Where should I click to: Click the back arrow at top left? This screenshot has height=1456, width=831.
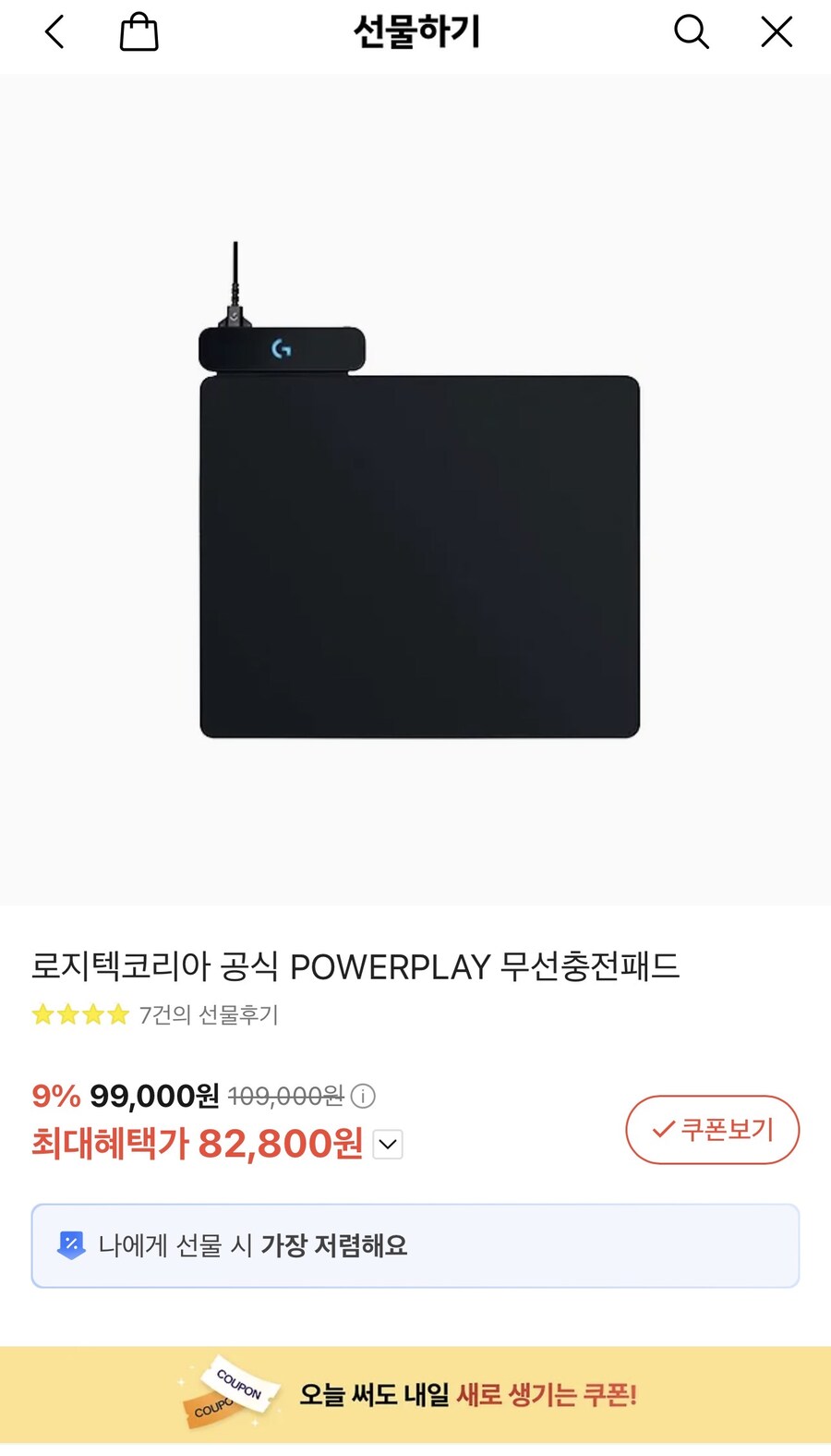click(54, 31)
